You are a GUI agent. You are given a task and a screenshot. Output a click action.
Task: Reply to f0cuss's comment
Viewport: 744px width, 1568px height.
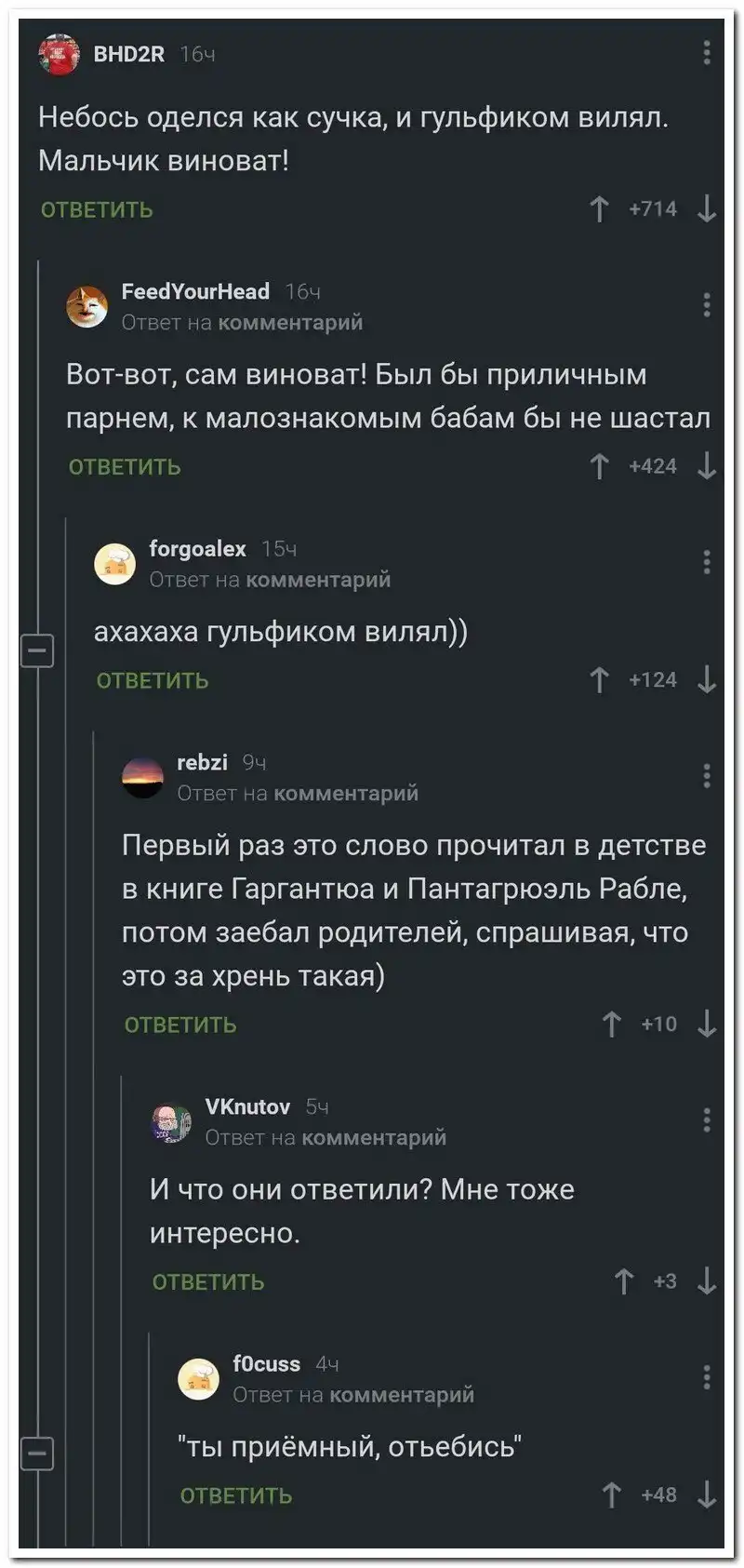click(236, 1495)
